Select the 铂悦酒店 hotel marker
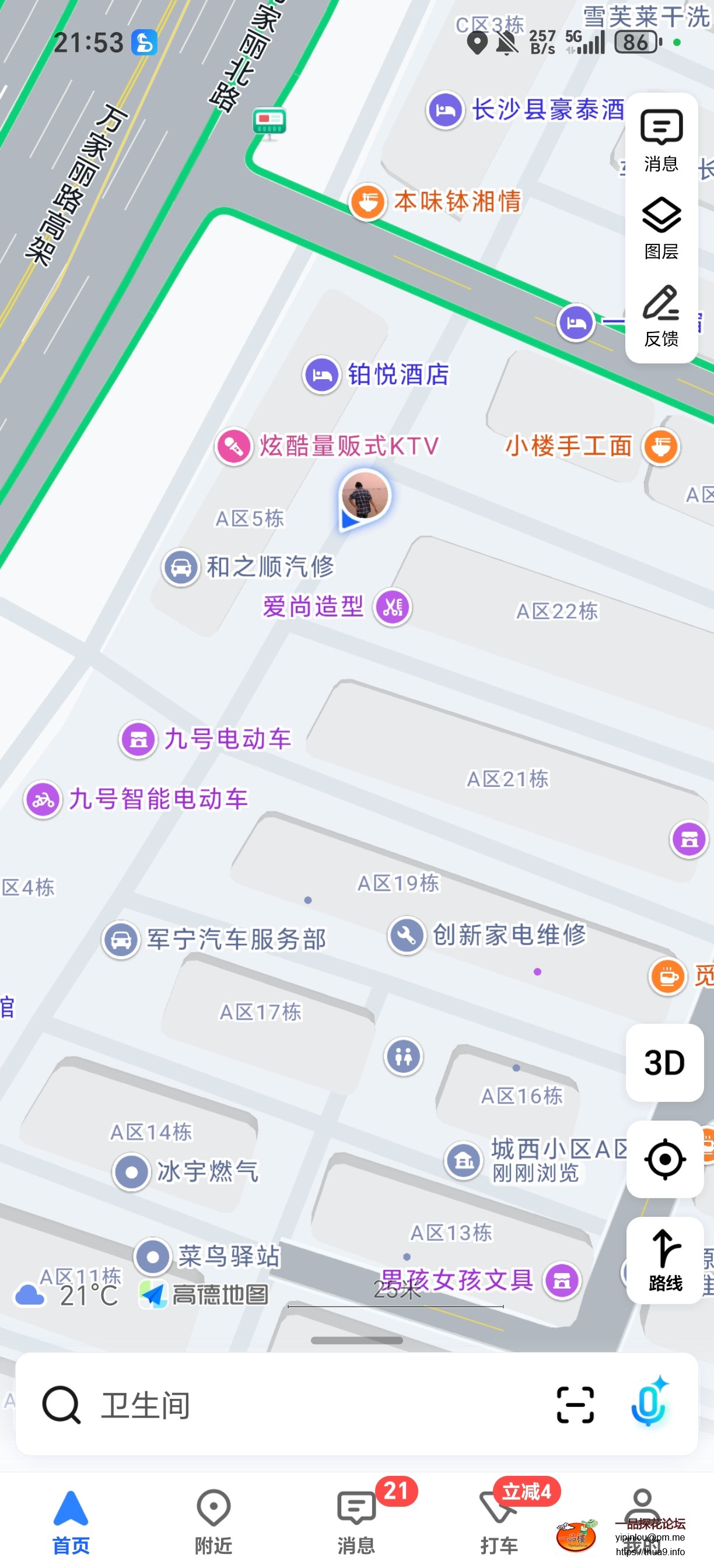Image resolution: width=714 pixels, height=1568 pixels. pyautogui.click(x=321, y=375)
